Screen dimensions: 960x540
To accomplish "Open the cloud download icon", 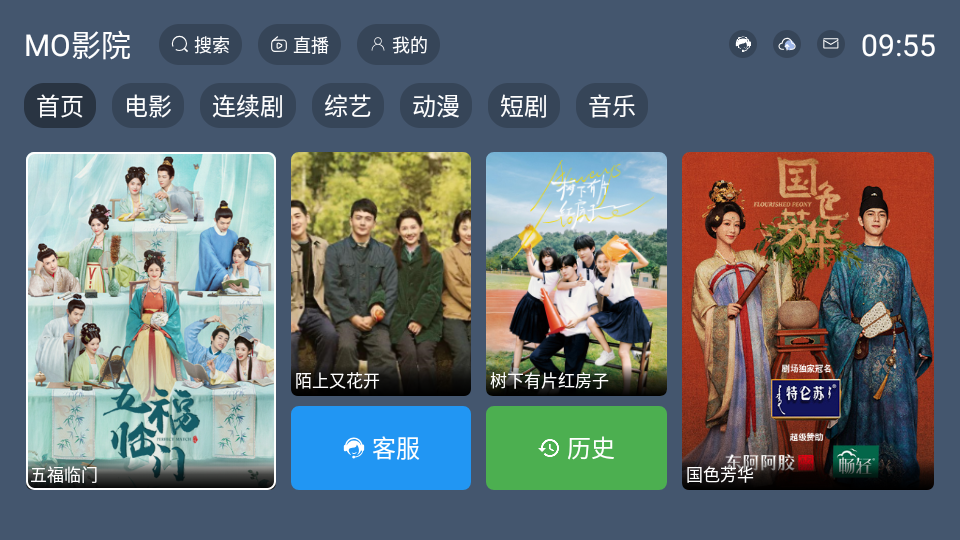I will [787, 44].
